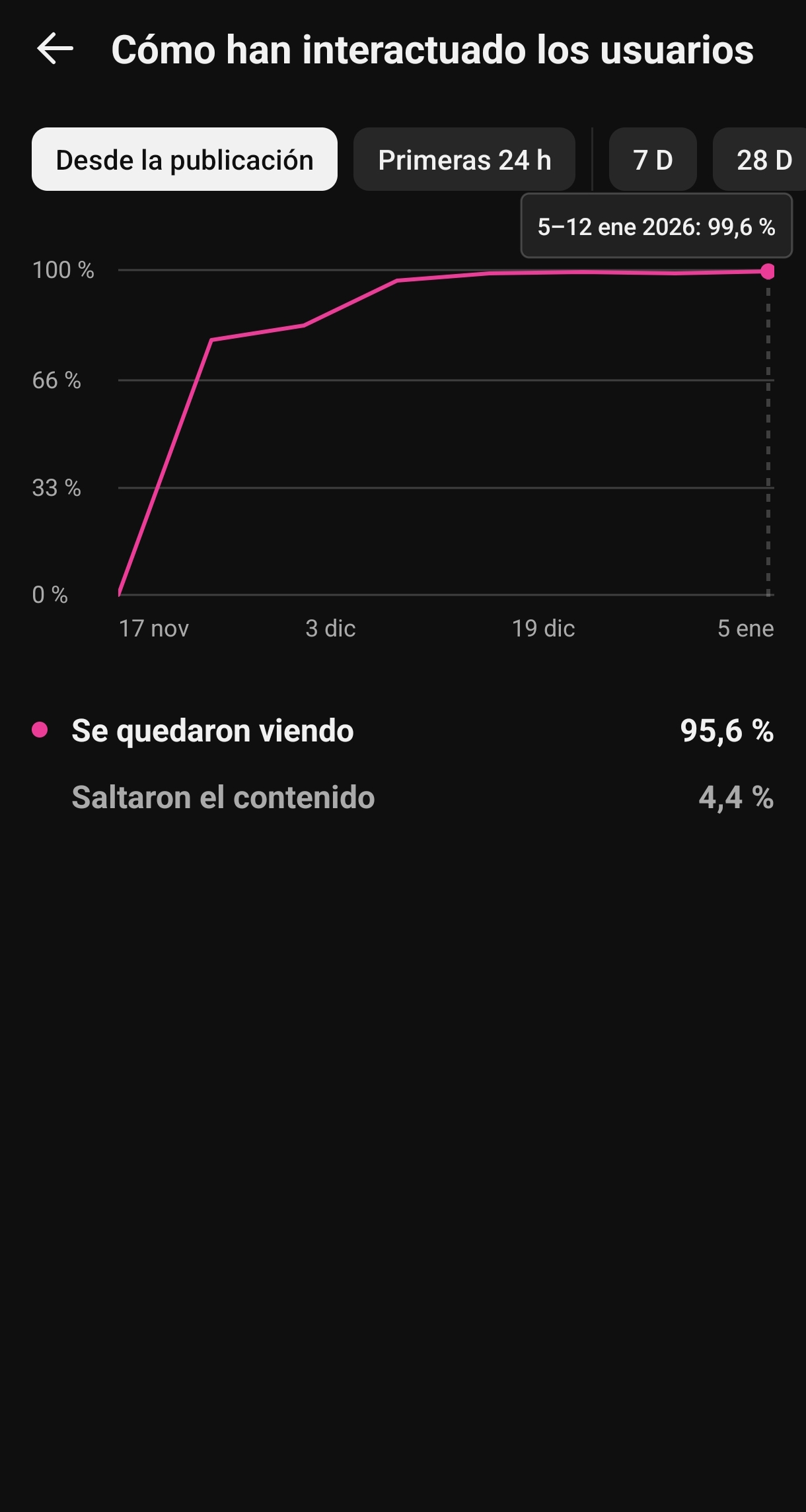This screenshot has width=806, height=1512.
Task: Switch to the 'Primeras 24 h' tab
Action: tap(465, 159)
